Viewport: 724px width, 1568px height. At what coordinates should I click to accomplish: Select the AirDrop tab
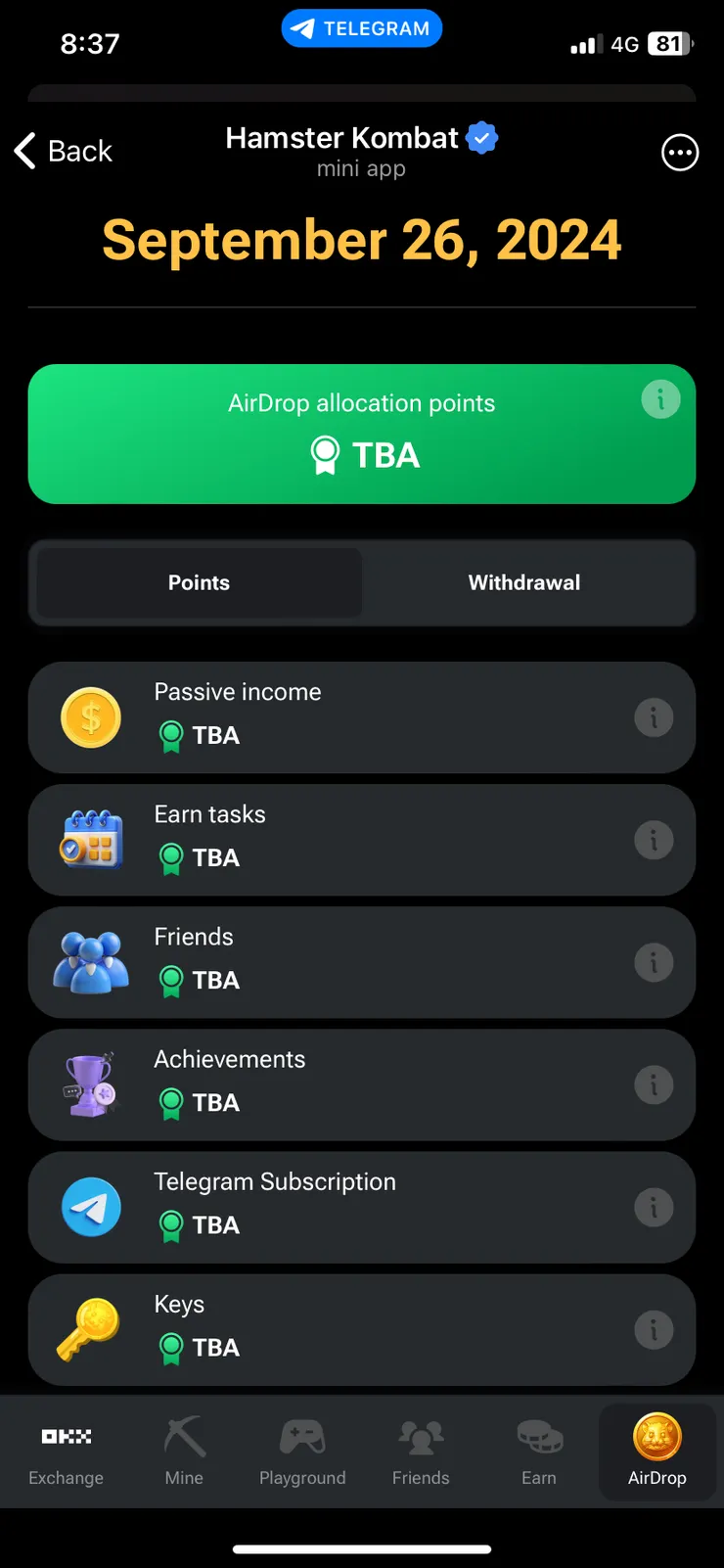[656, 1452]
